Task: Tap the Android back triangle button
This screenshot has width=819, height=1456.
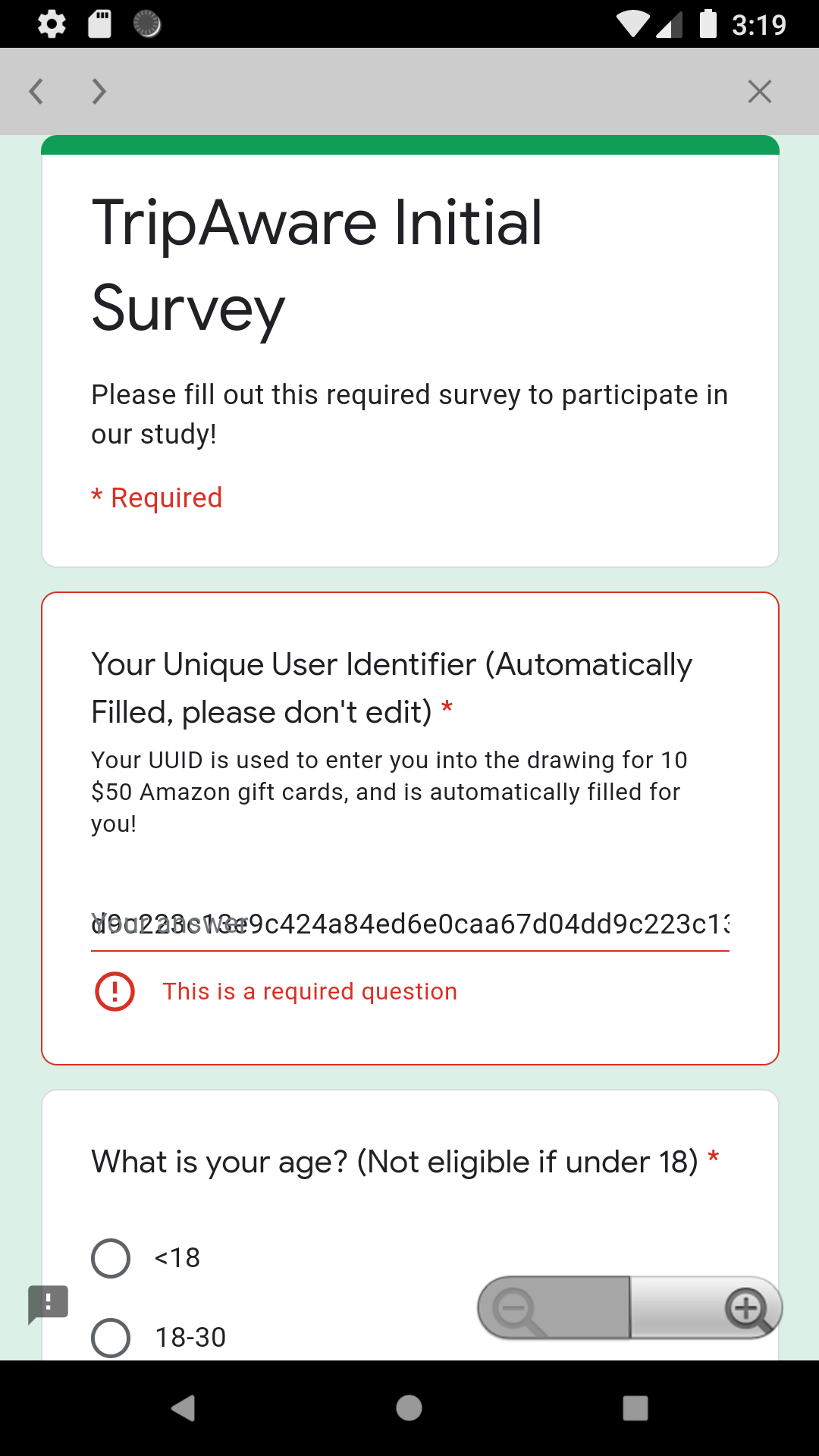Action: 183,1407
